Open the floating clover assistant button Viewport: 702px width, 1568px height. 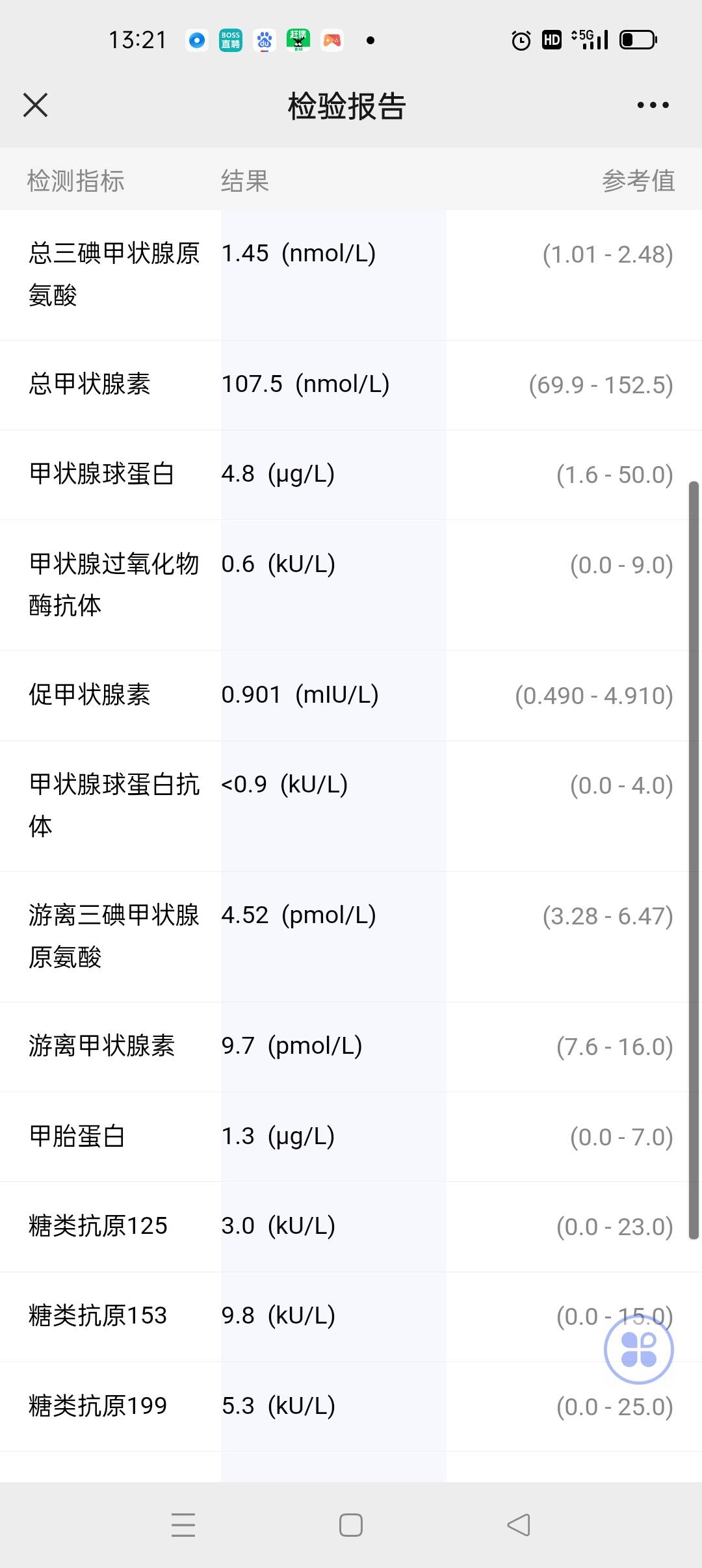click(x=638, y=1349)
